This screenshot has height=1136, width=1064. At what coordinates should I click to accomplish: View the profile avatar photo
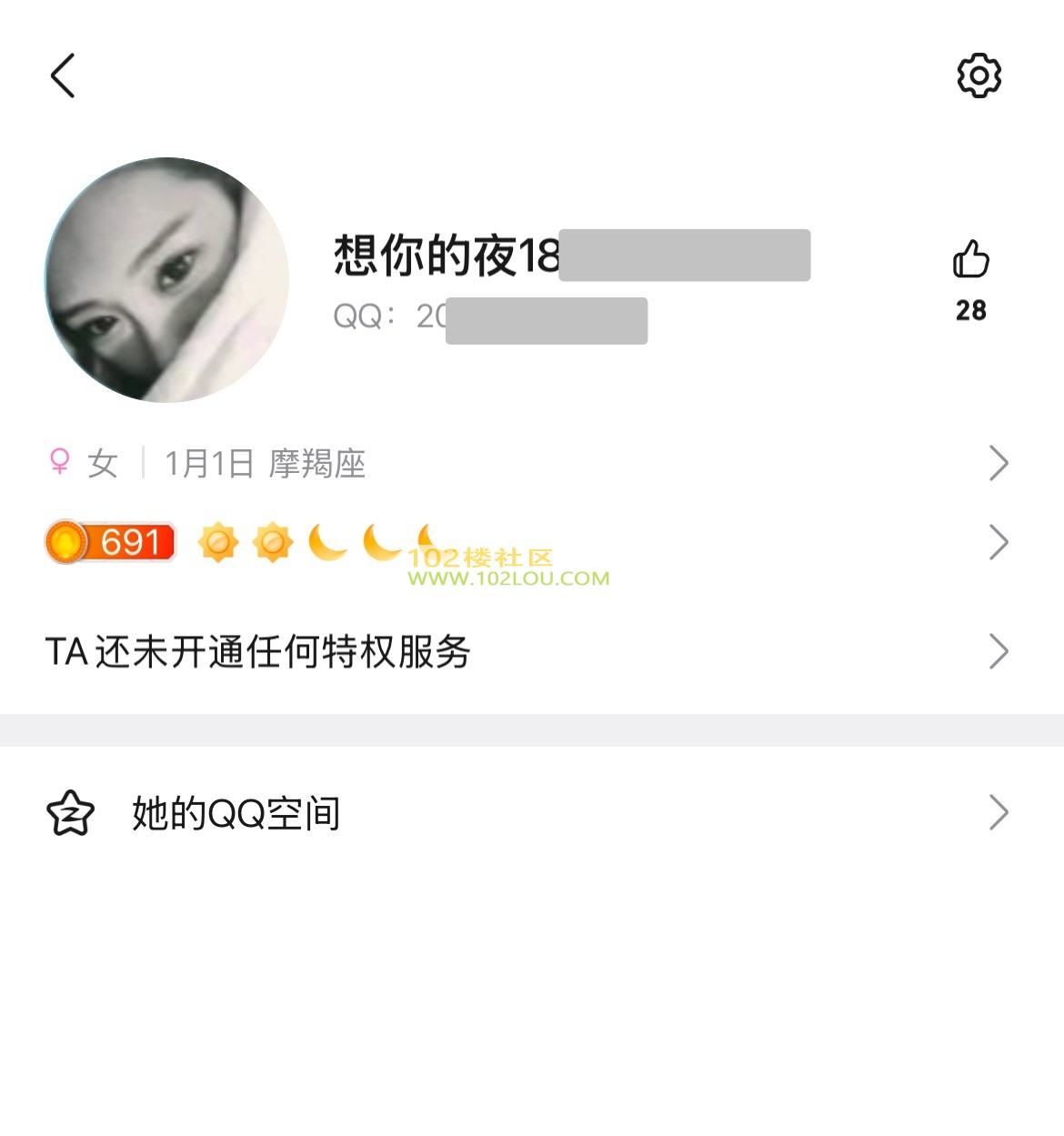point(167,280)
